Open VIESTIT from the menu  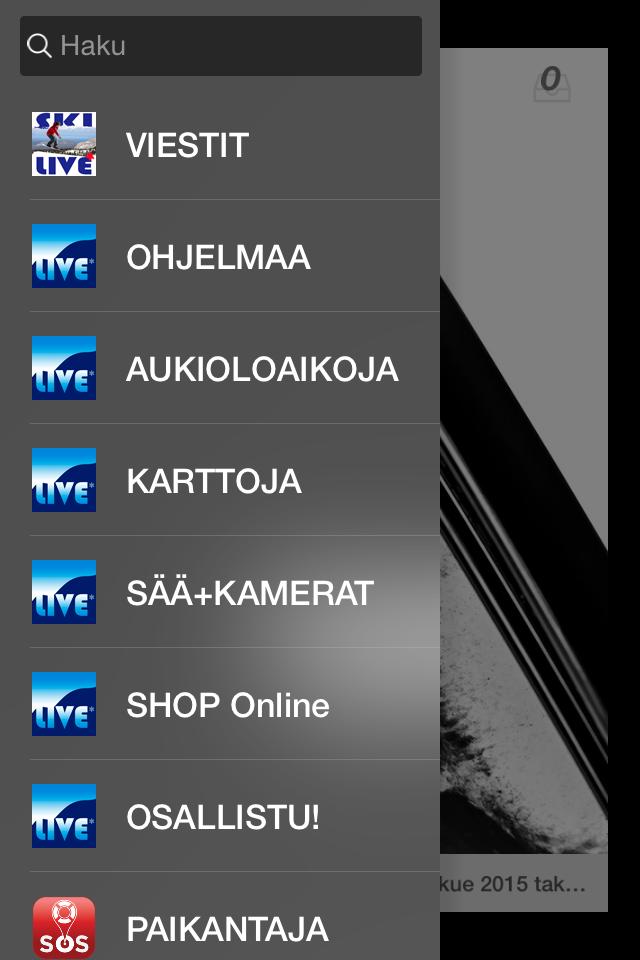[x=220, y=145]
